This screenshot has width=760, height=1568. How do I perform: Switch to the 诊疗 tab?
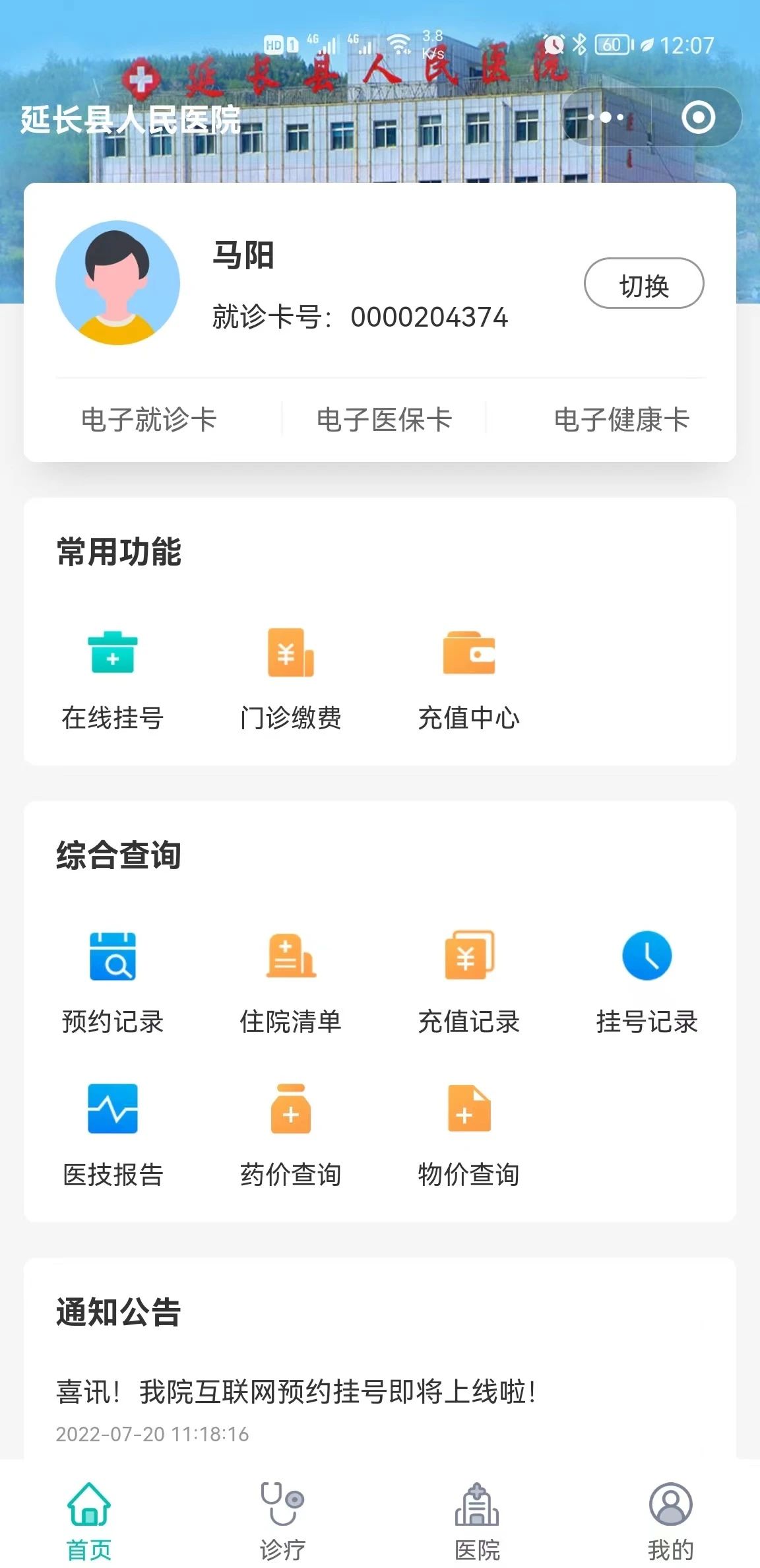point(282,1518)
